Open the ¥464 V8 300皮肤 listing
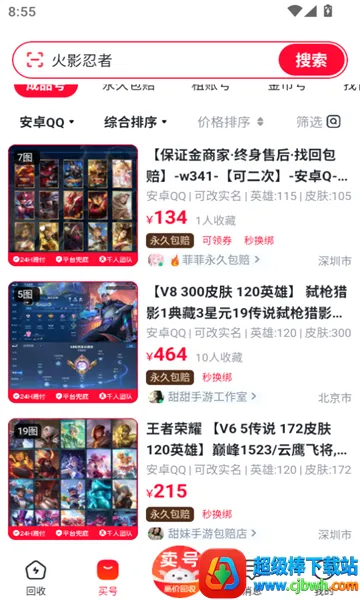The image size is (360, 600). [x=180, y=342]
